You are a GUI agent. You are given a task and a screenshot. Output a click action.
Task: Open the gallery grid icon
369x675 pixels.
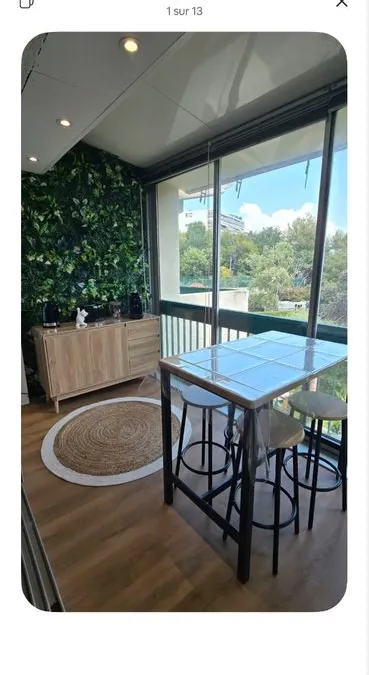[26, 3]
